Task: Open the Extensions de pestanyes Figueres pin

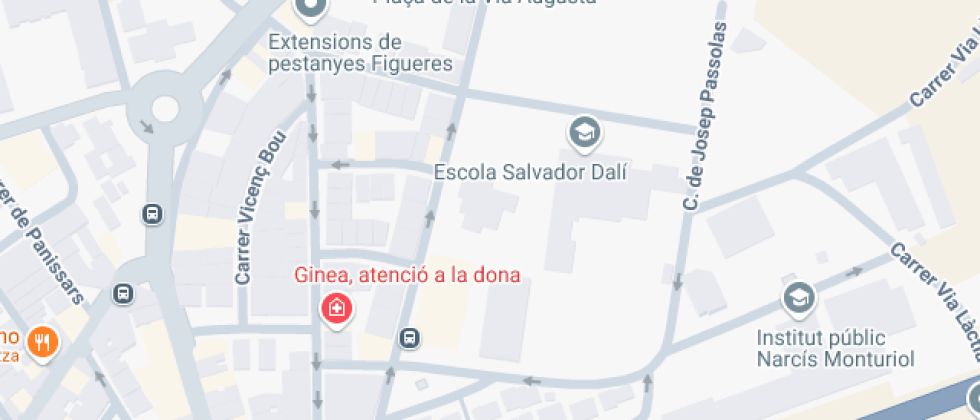Action: [312, 10]
